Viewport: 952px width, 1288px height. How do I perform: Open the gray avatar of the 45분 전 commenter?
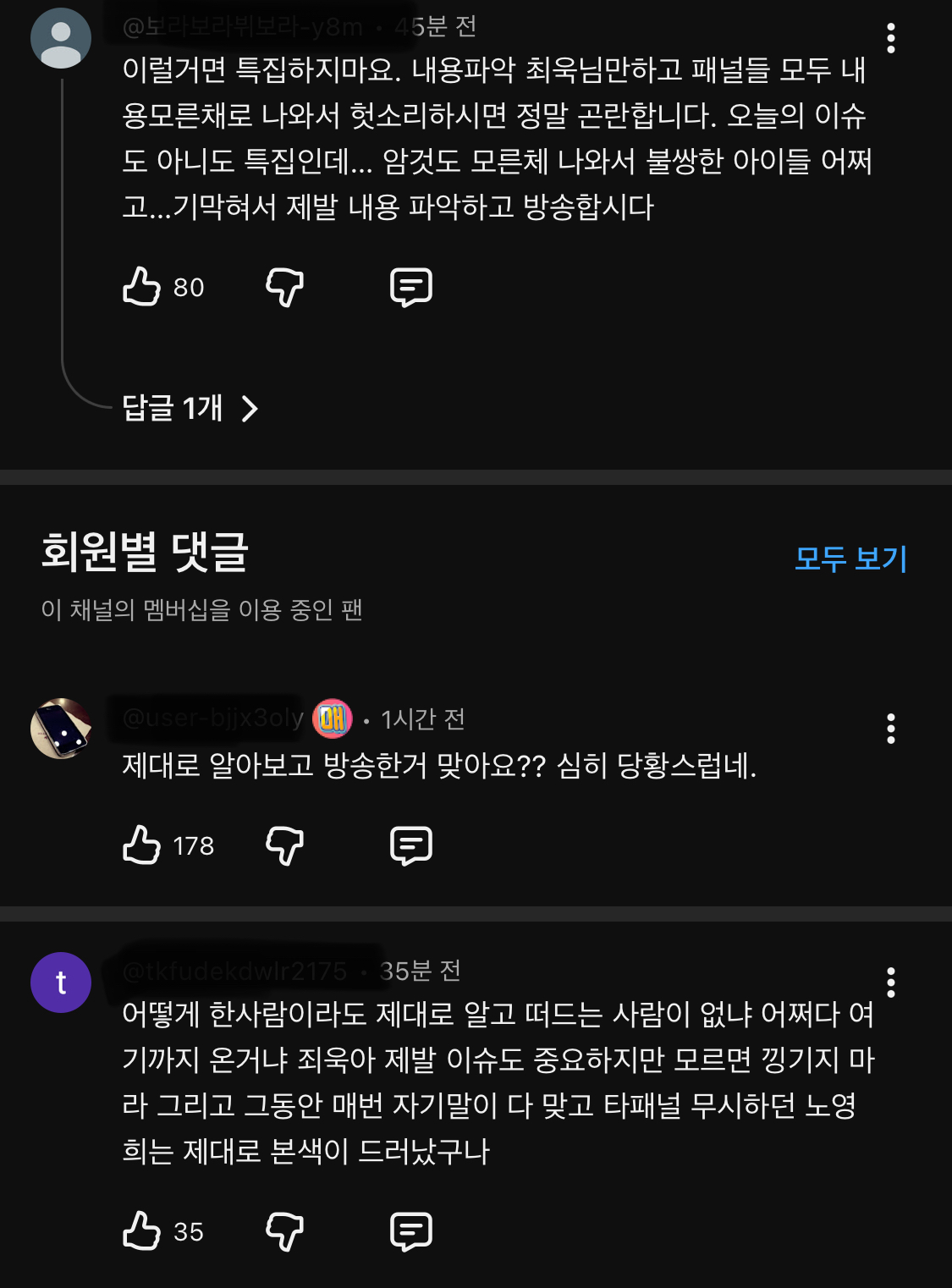[61, 39]
